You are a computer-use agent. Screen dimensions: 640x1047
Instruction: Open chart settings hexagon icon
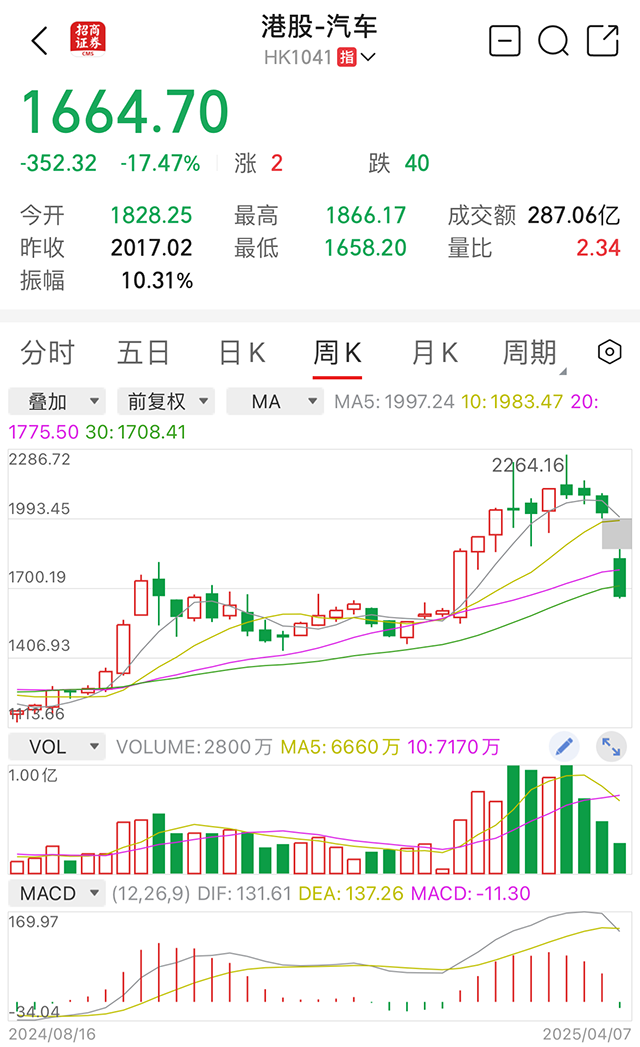[x=609, y=352]
